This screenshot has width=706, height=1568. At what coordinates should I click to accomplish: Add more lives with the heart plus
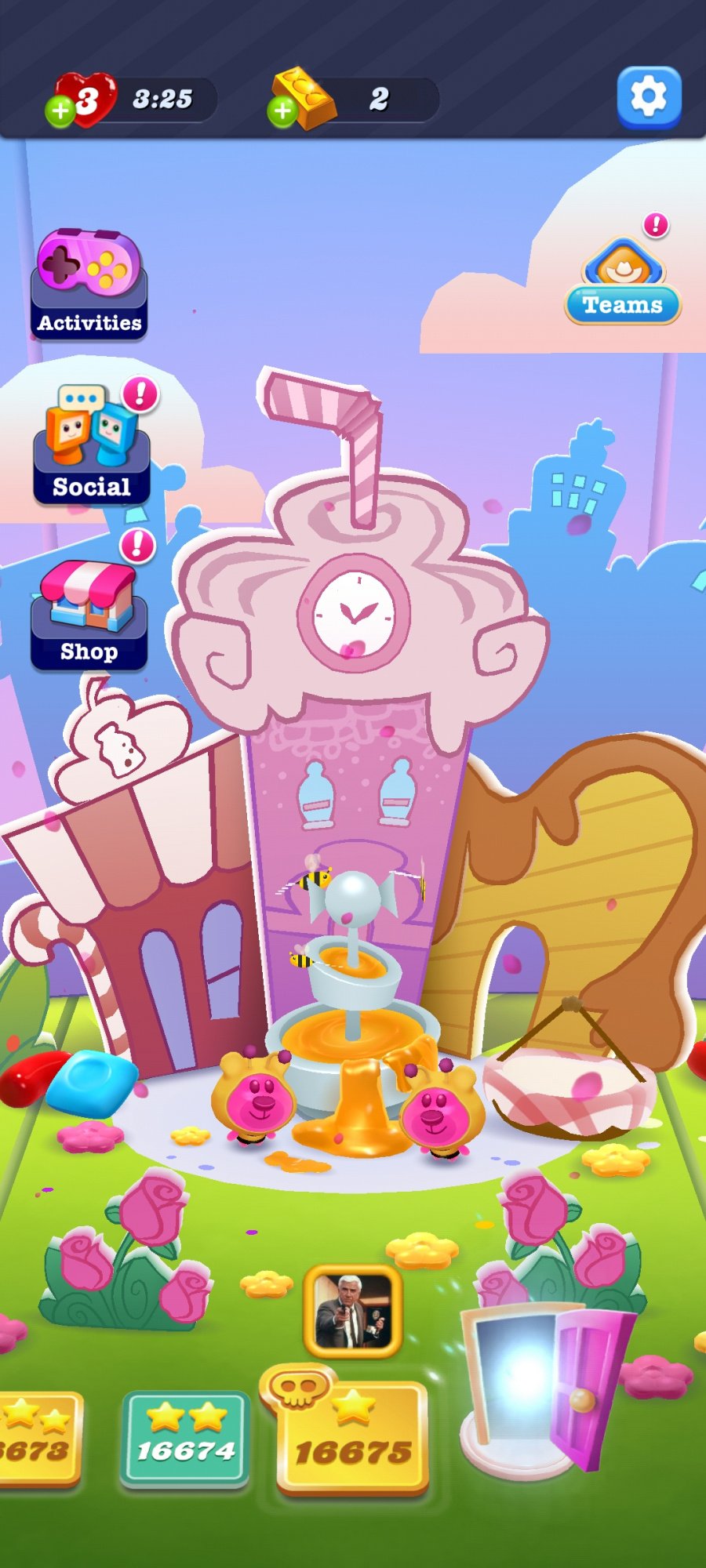point(60,111)
